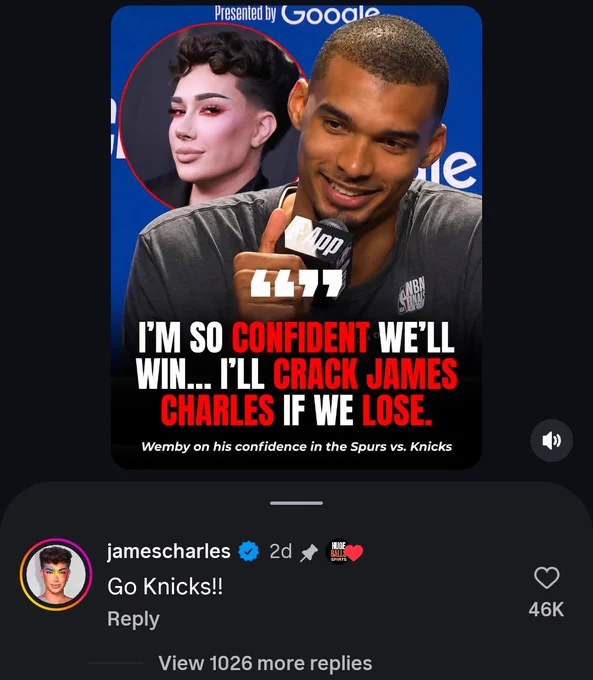Image resolution: width=593 pixels, height=680 pixels.
Task: Like the jamescharles comment
Action: 547,578
